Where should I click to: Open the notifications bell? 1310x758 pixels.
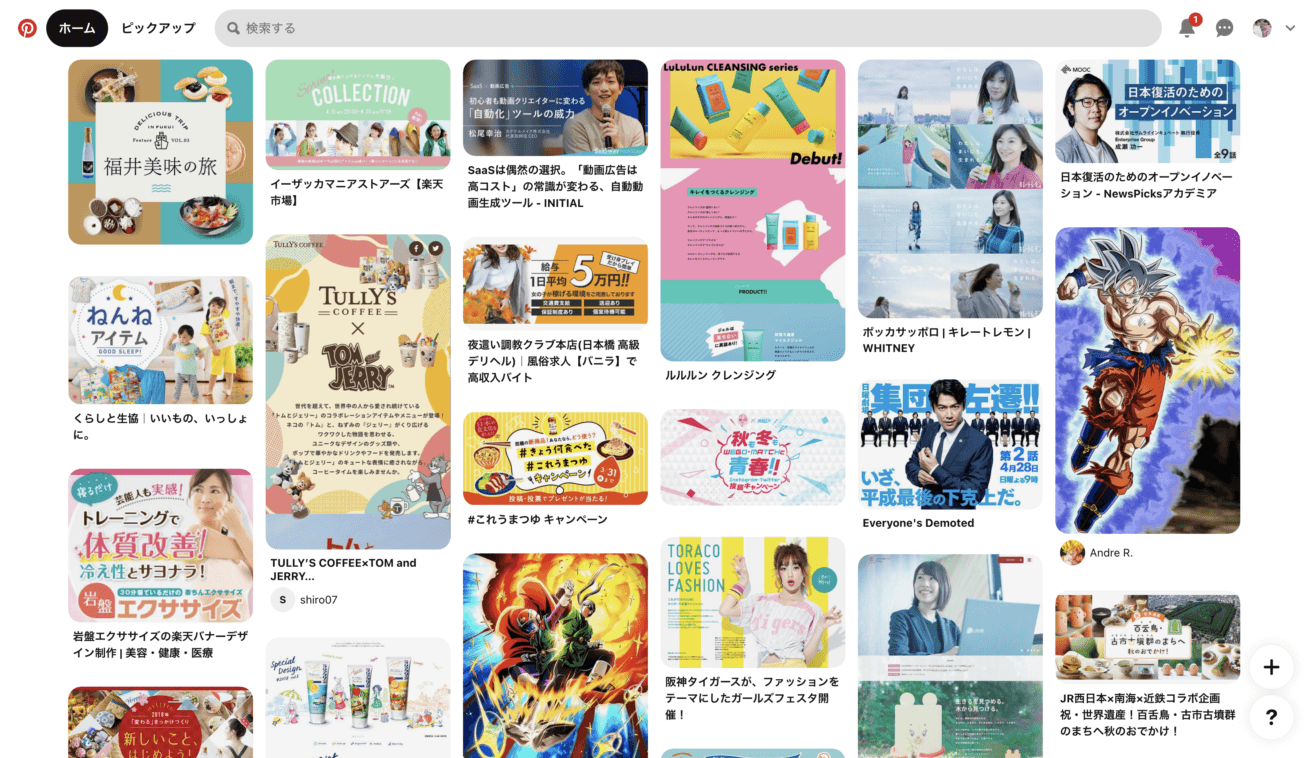pyautogui.click(x=1187, y=28)
